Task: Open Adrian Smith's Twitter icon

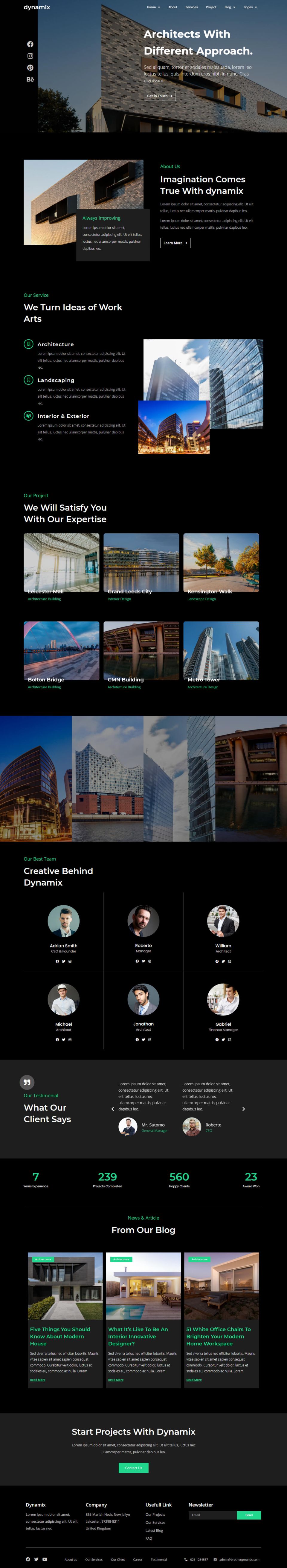Action: 63,961
